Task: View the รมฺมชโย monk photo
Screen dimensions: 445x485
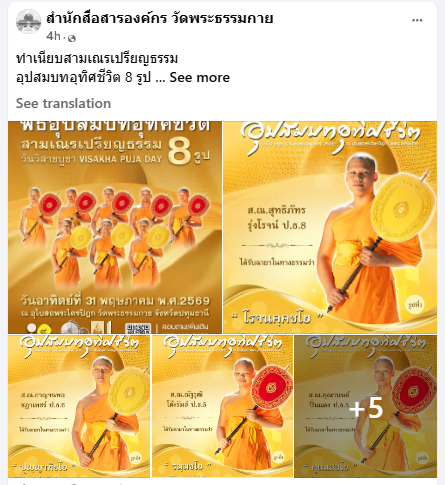Action: pos(222,406)
